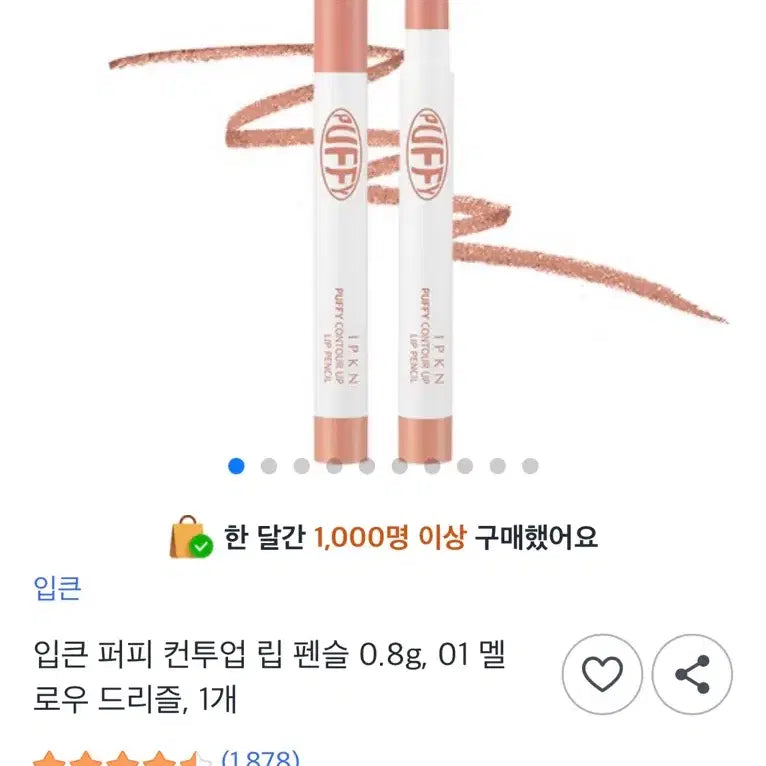Share this product
The width and height of the screenshot is (766, 766).
click(692, 674)
